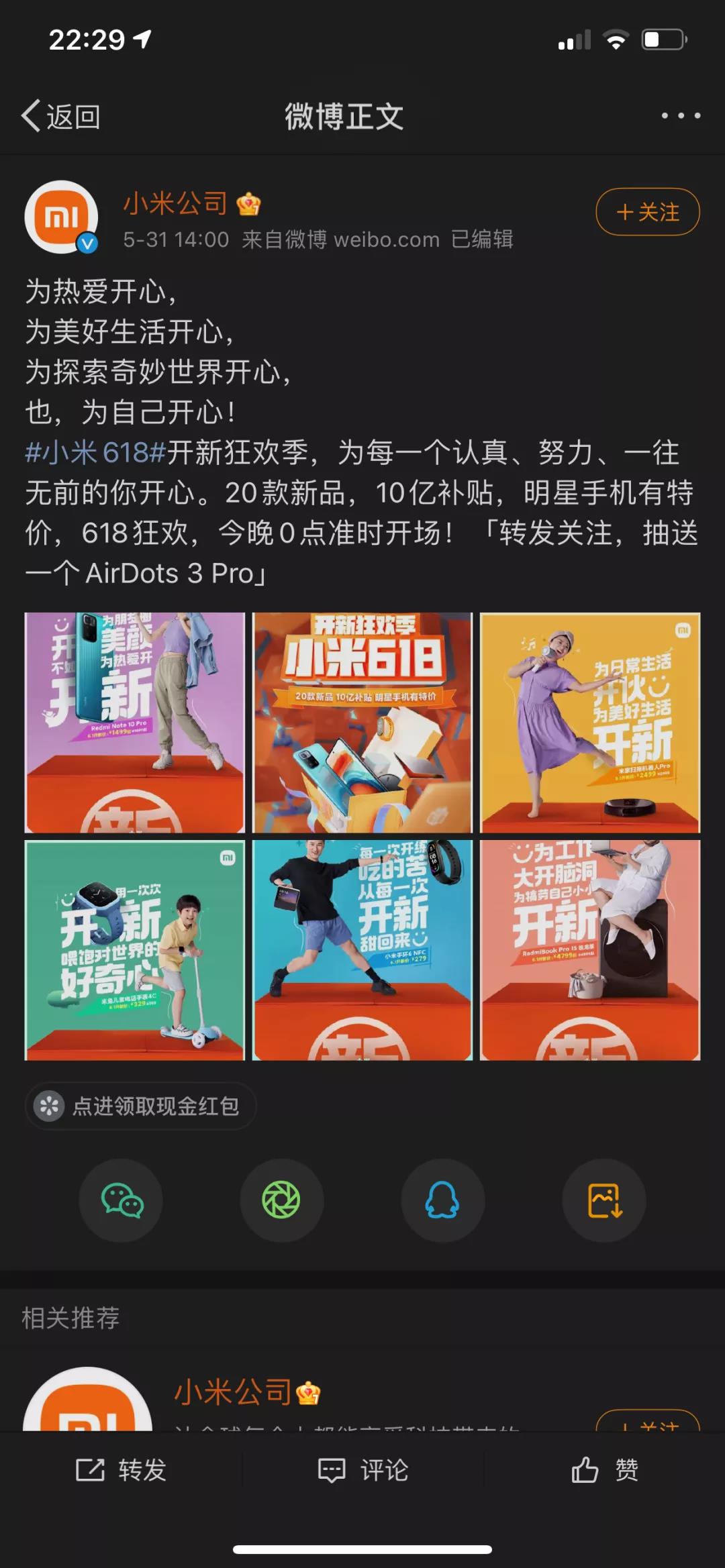Viewport: 725px width, 1568px height.
Task: Share to WeChat Moments
Action: [x=281, y=1200]
